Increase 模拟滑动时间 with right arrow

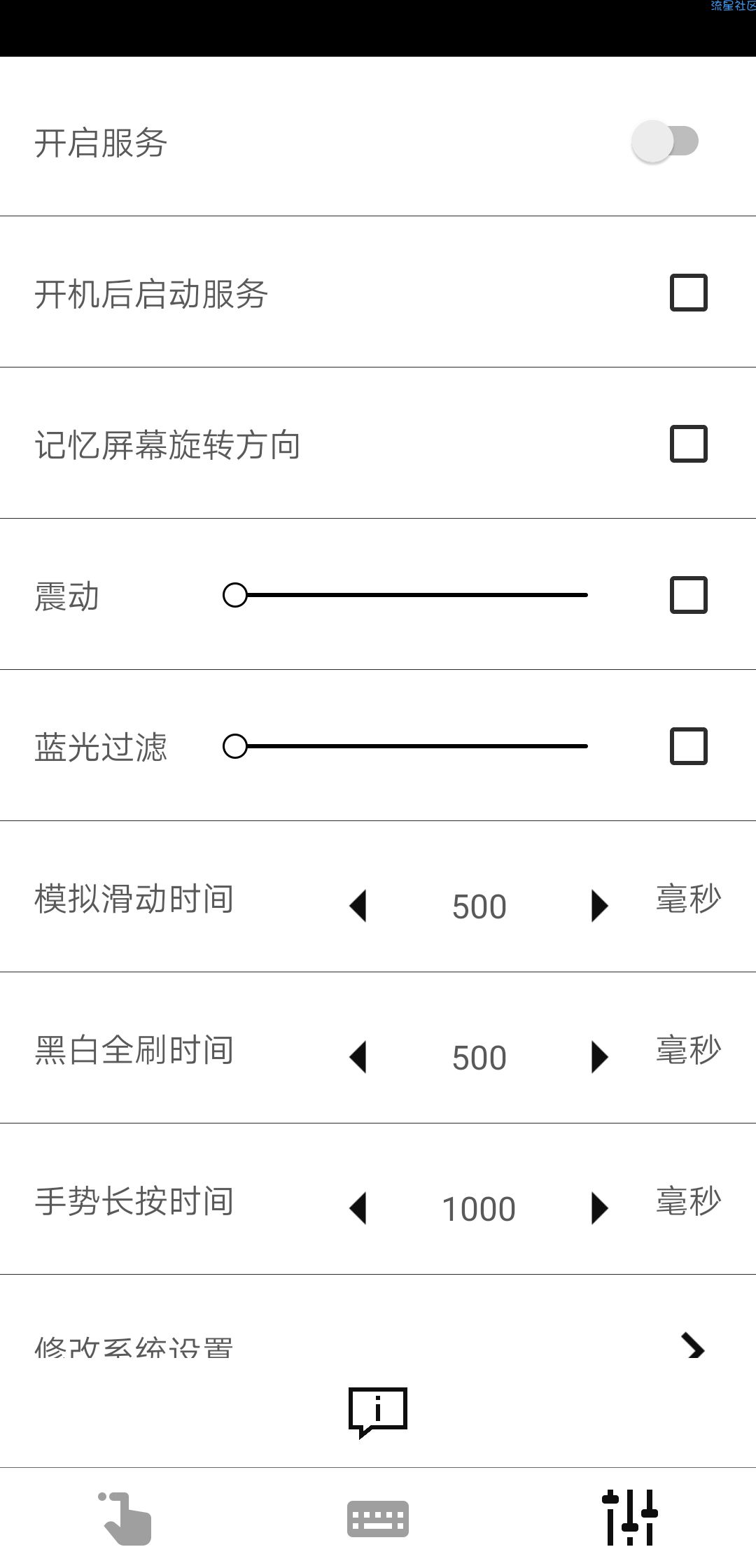click(599, 906)
